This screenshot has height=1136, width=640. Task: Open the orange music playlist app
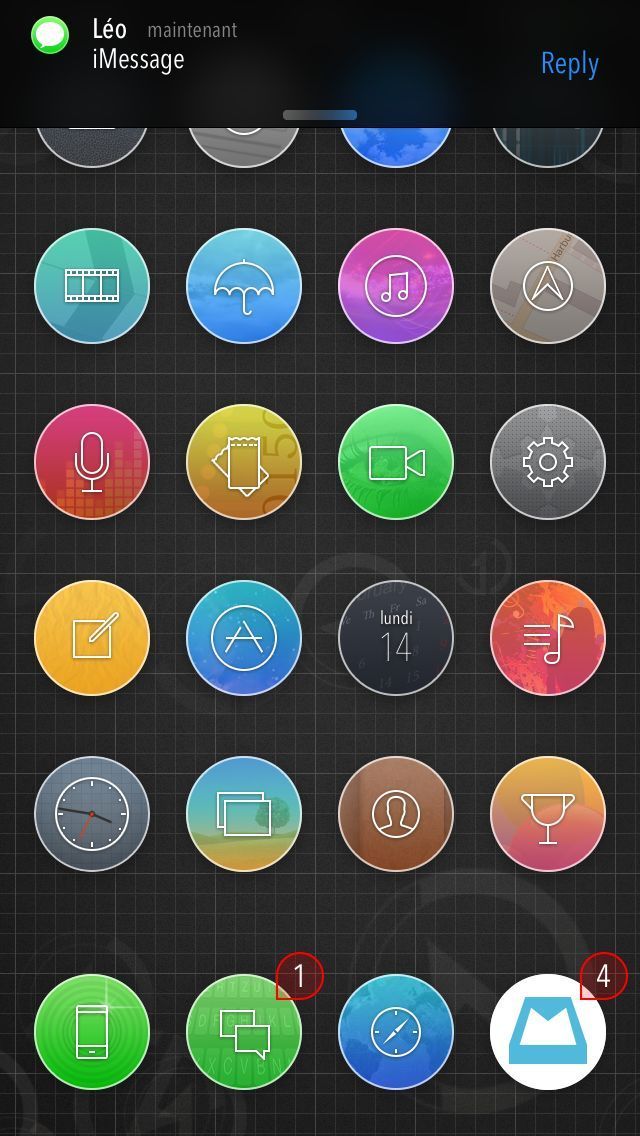(548, 638)
